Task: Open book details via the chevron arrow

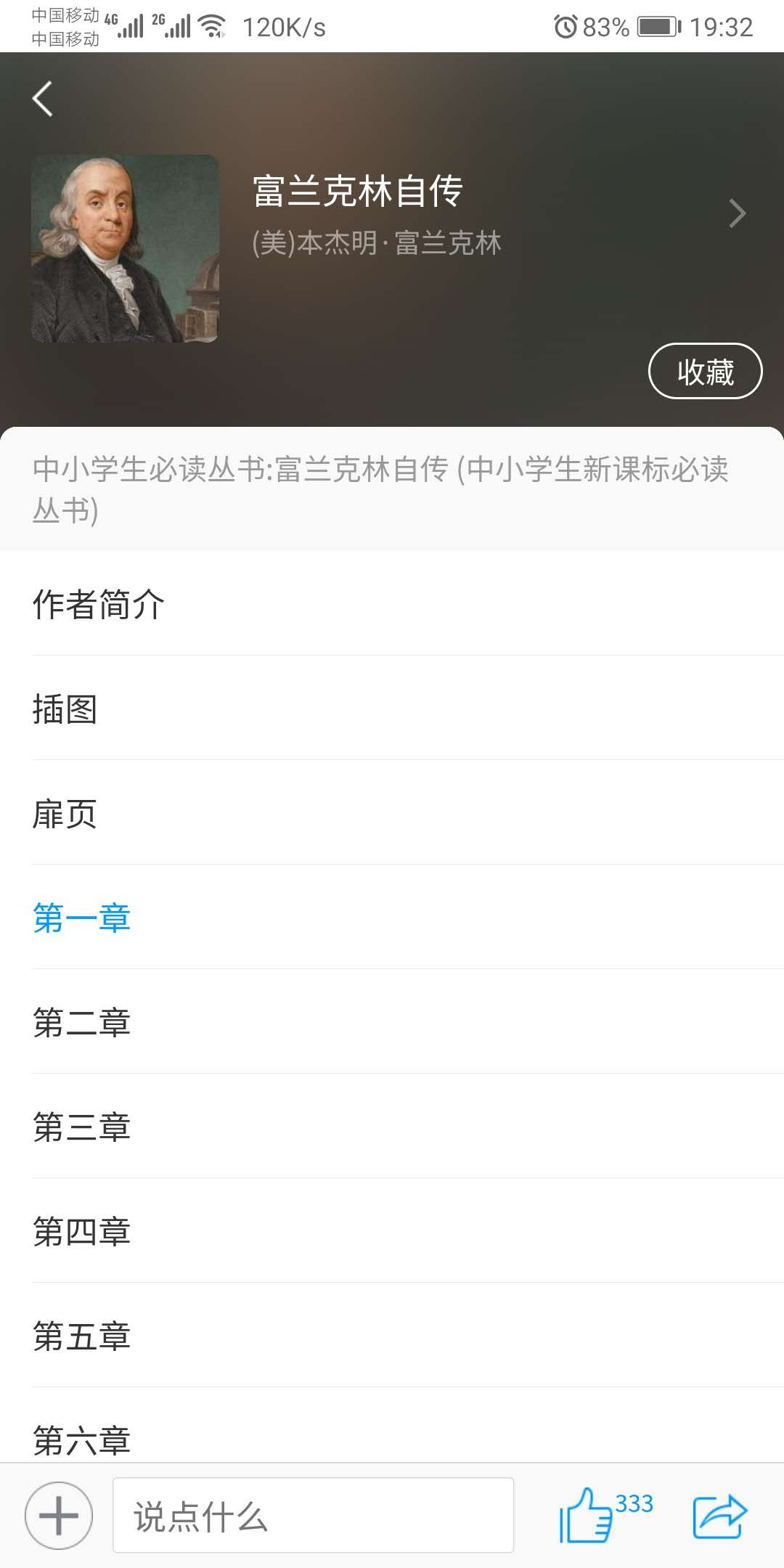Action: (x=737, y=213)
